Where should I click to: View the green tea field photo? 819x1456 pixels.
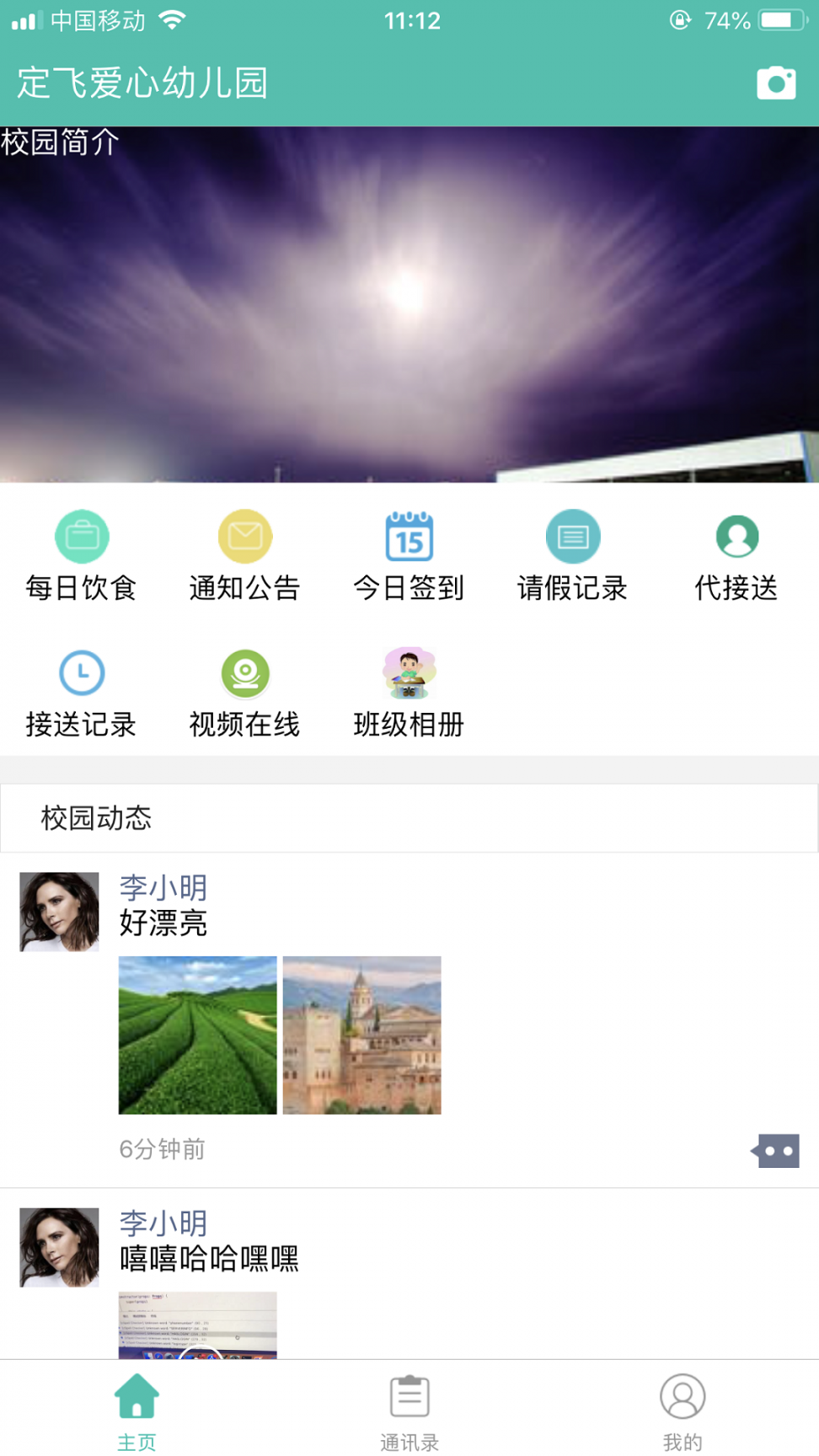pos(197,1035)
